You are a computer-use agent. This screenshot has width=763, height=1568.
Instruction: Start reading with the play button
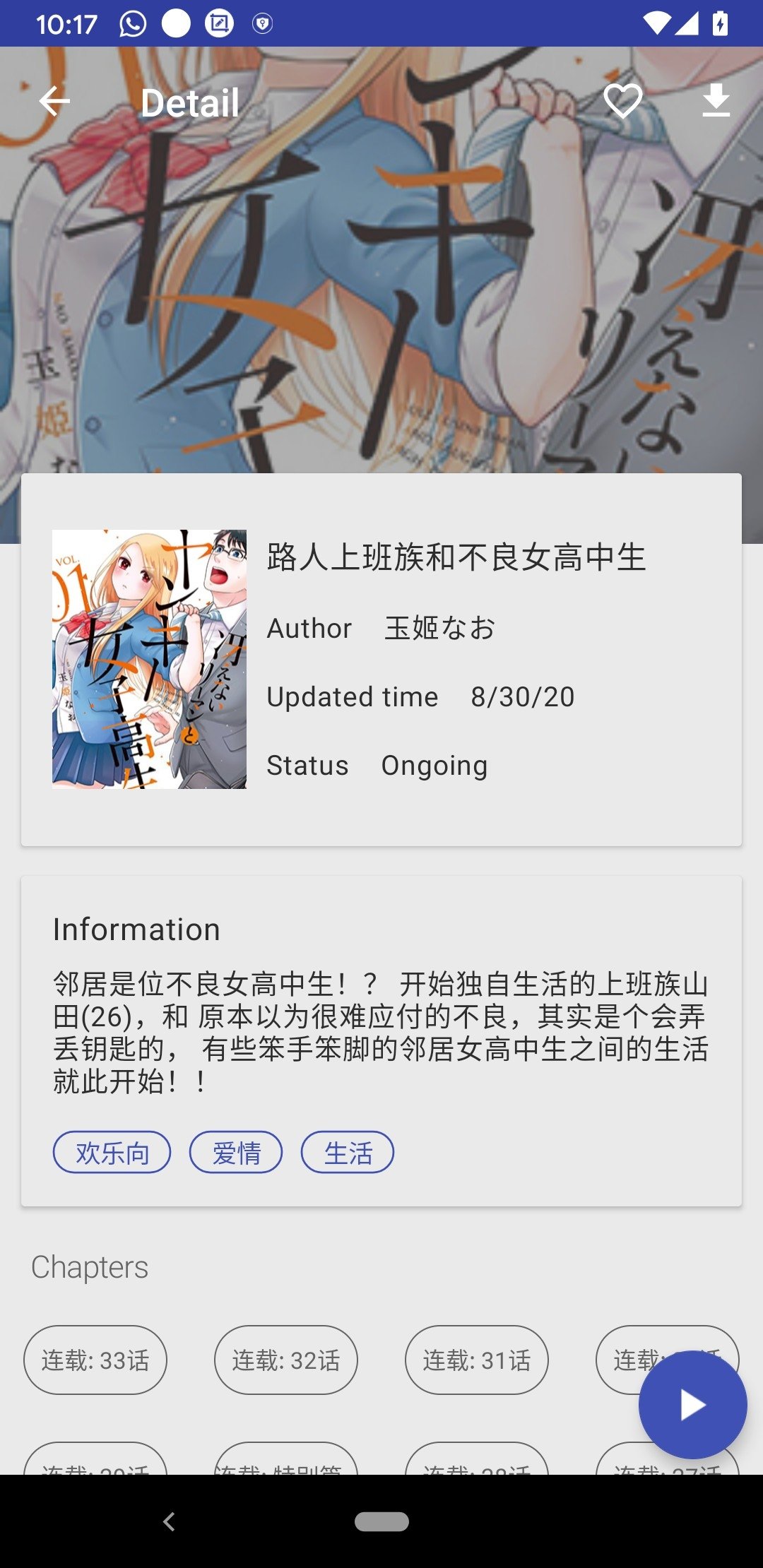click(x=692, y=1405)
